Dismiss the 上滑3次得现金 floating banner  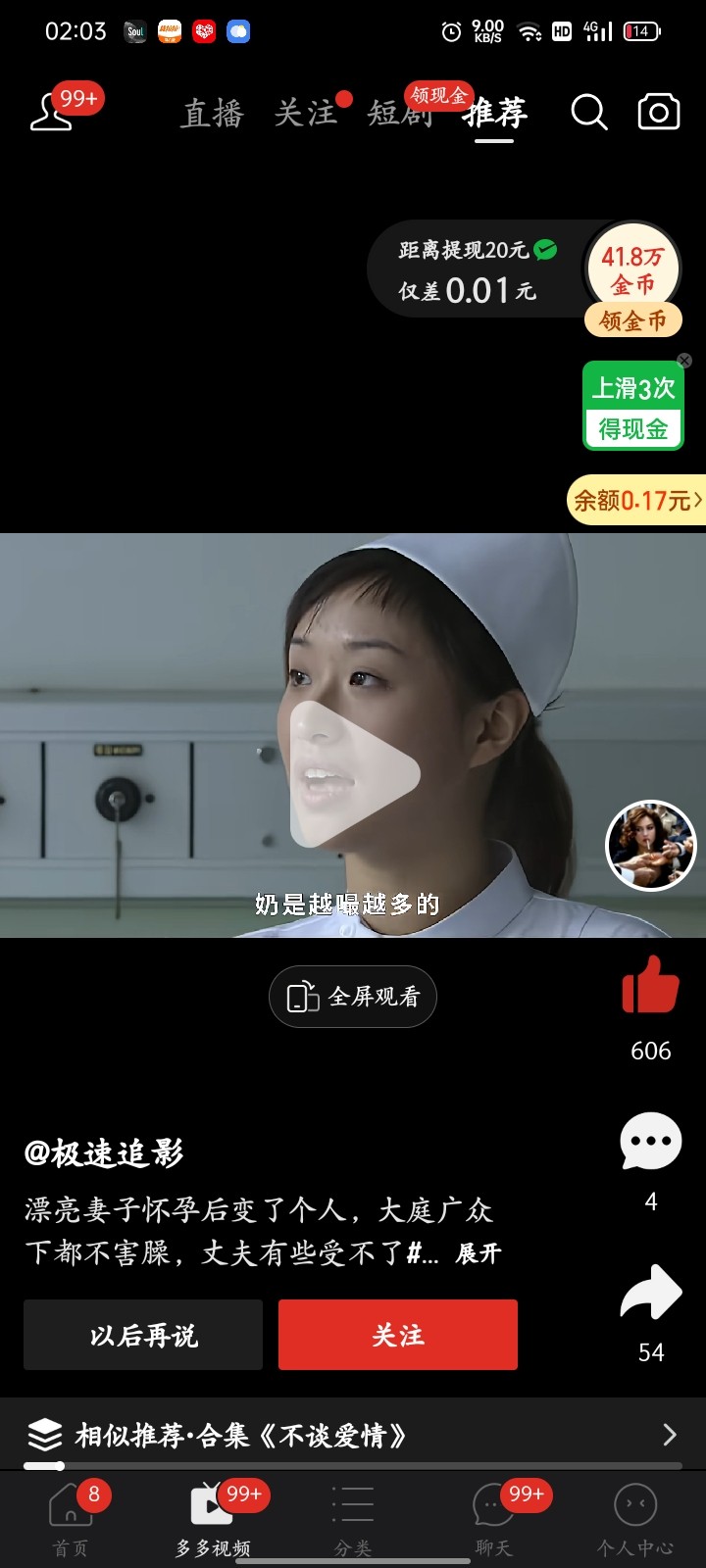(684, 361)
